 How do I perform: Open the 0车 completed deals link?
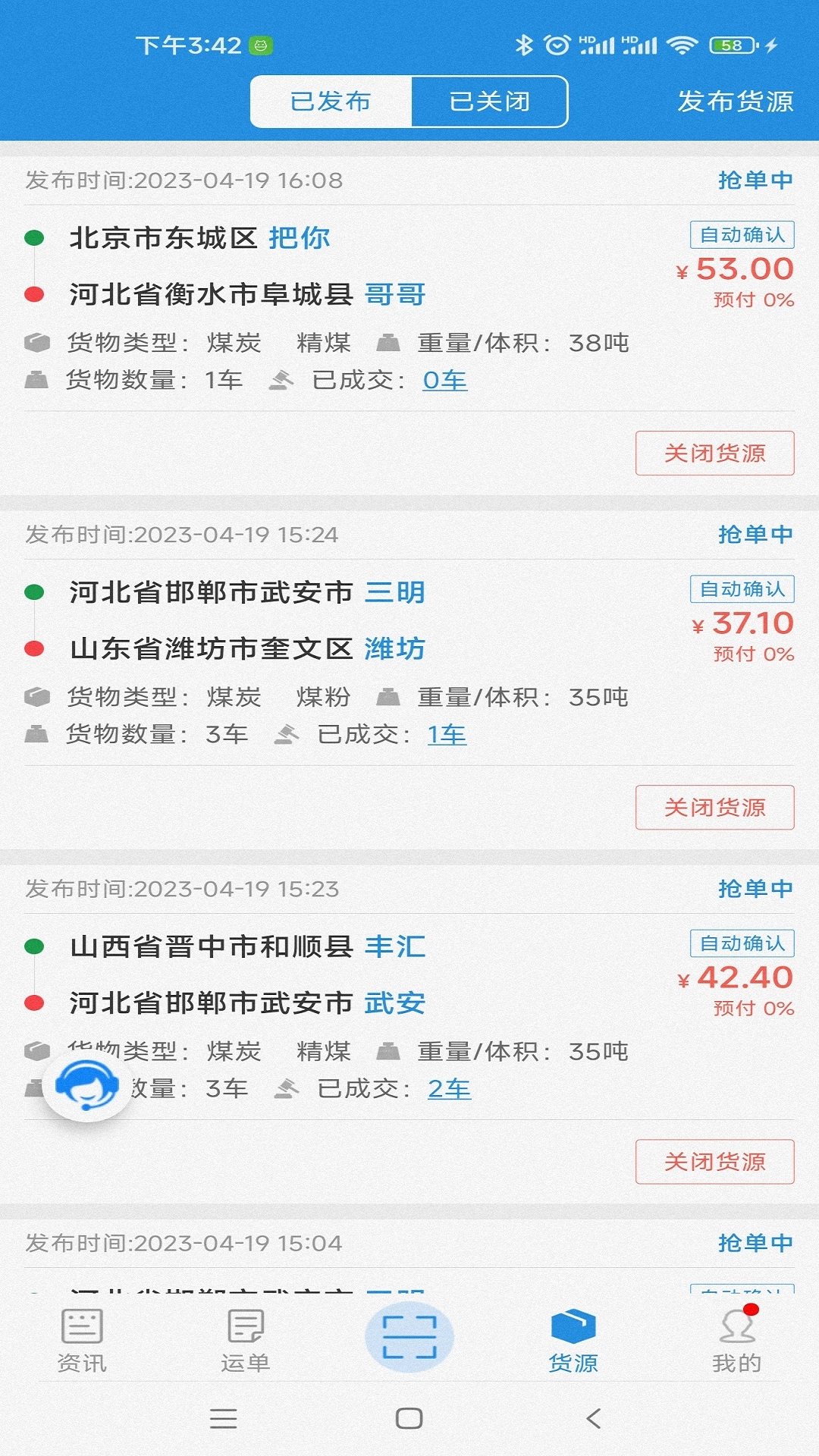click(x=444, y=381)
